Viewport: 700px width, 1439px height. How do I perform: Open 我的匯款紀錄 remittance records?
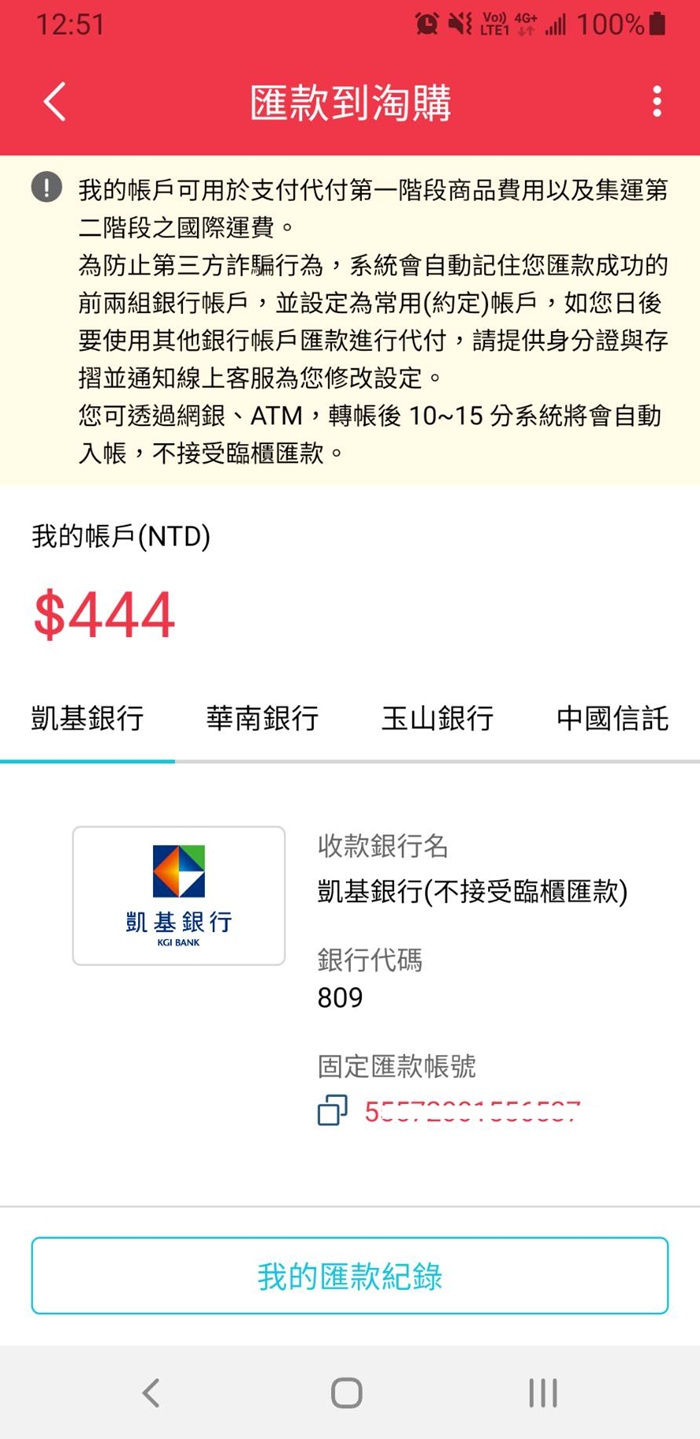[x=349, y=1276]
